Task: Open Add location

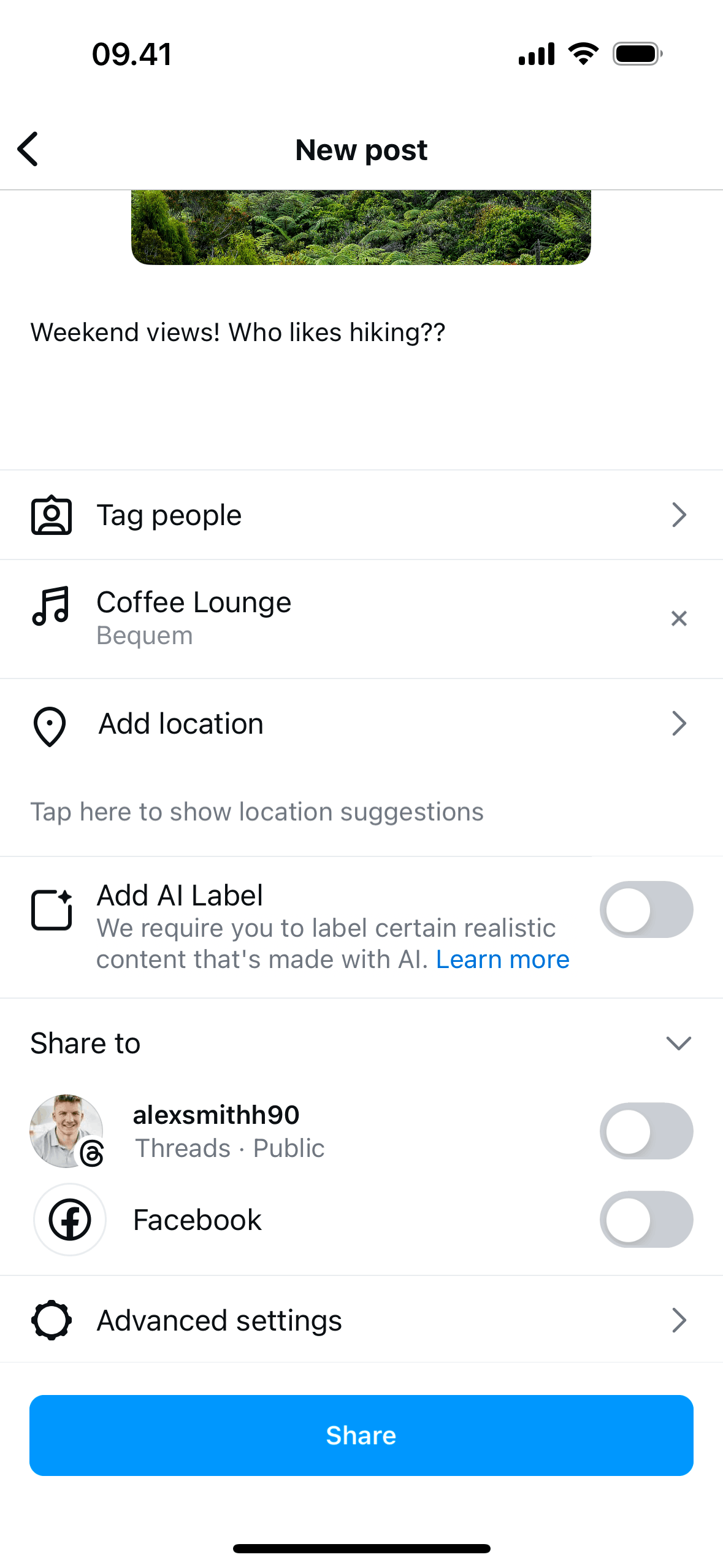Action: pyautogui.click(x=361, y=724)
